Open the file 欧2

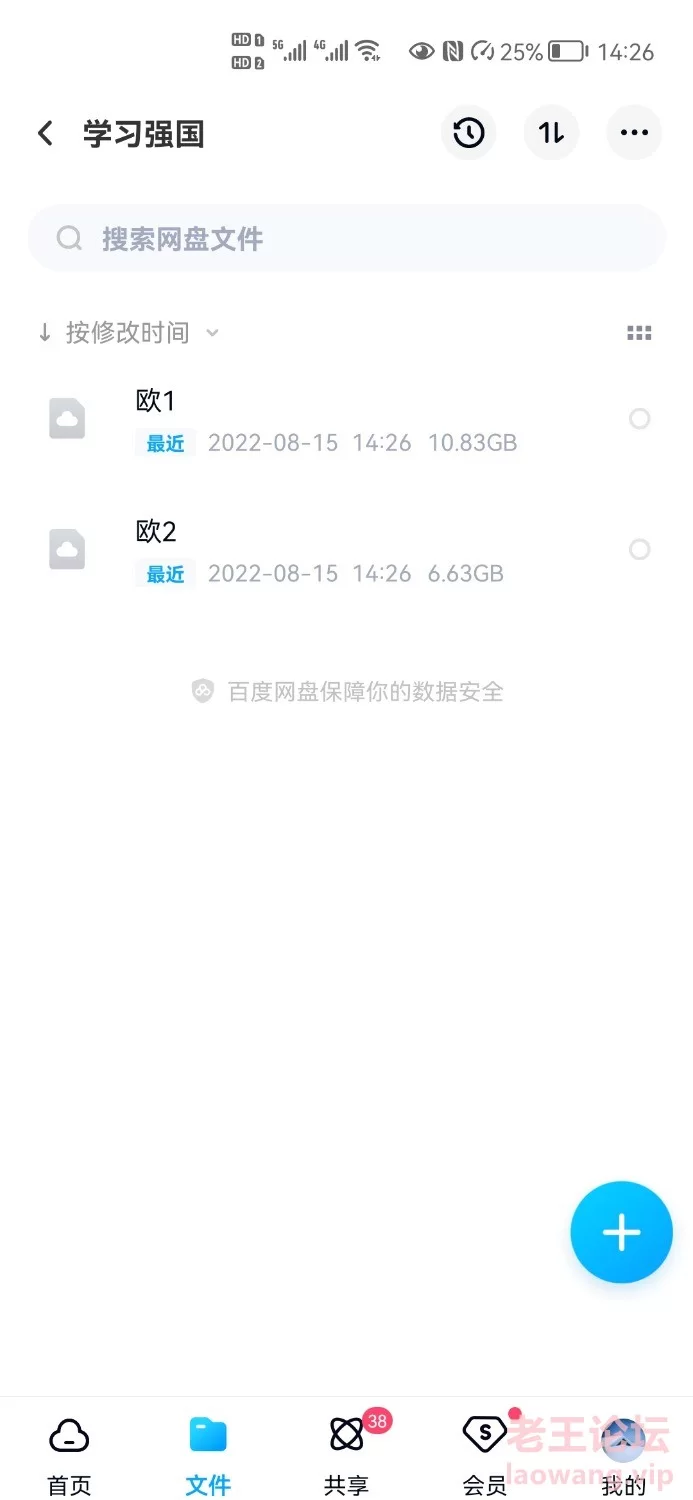pos(300,550)
